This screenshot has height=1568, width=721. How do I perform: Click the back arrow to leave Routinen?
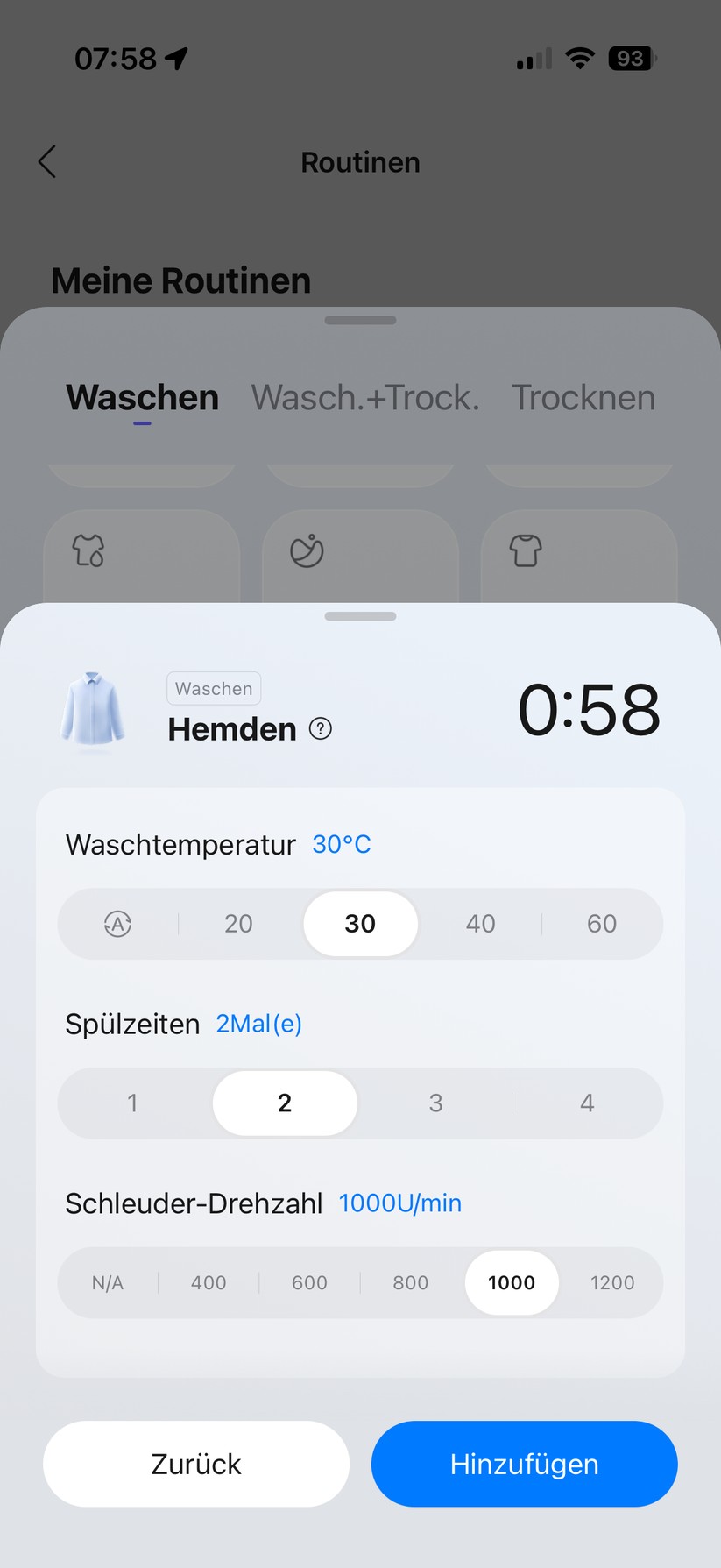click(x=47, y=161)
